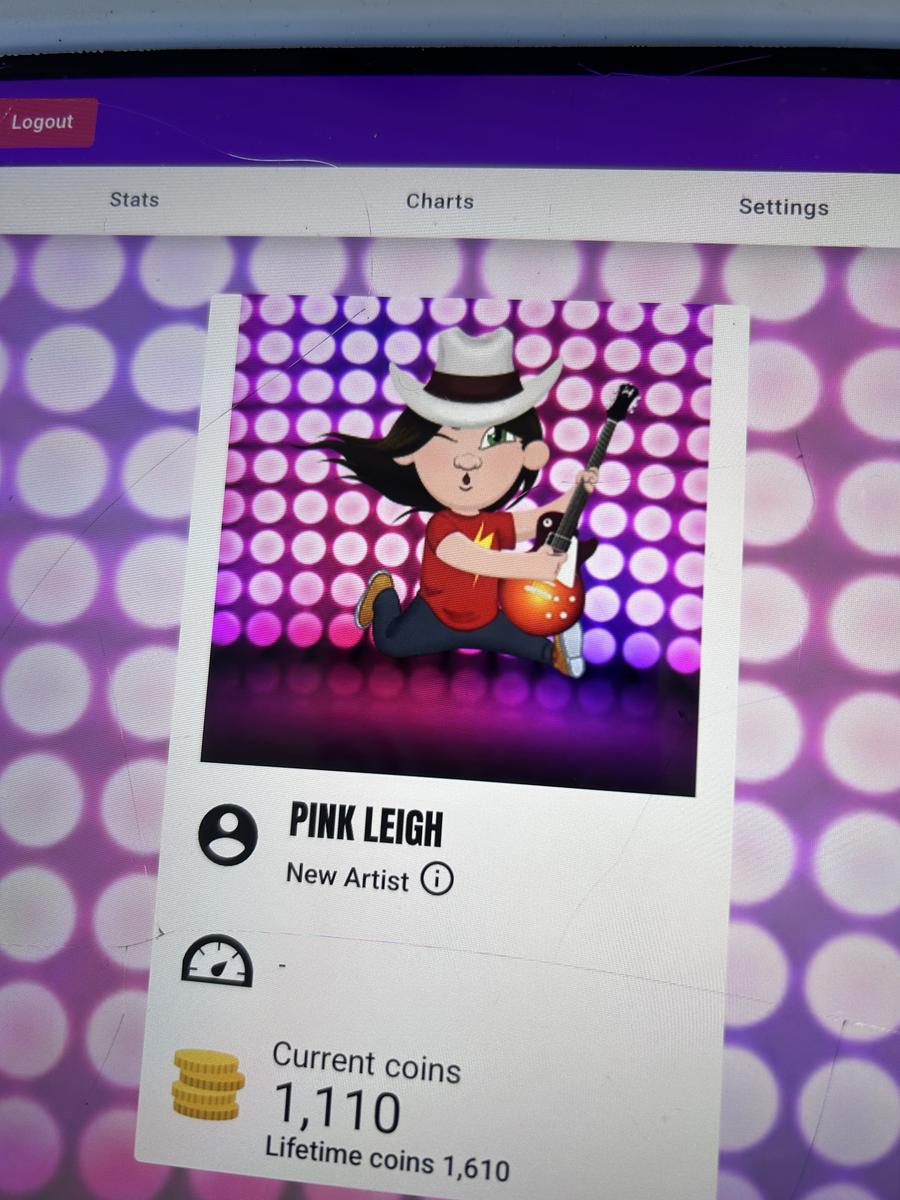Tap the Logout button
Screen dimensions: 900x1200
tap(44, 123)
